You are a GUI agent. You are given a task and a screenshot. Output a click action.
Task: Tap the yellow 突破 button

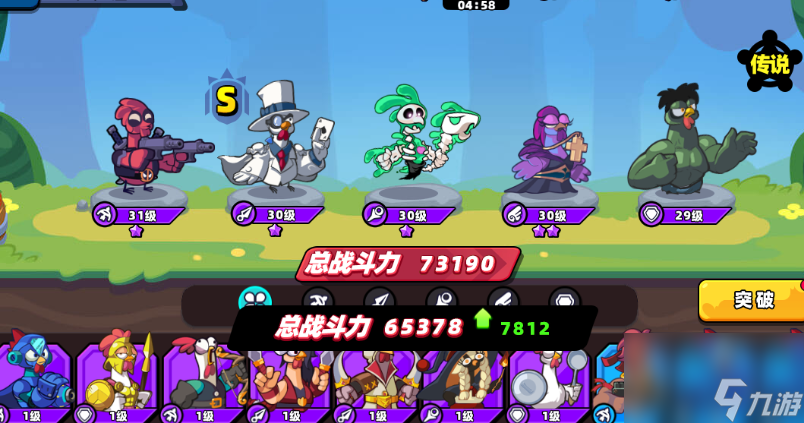coord(754,300)
